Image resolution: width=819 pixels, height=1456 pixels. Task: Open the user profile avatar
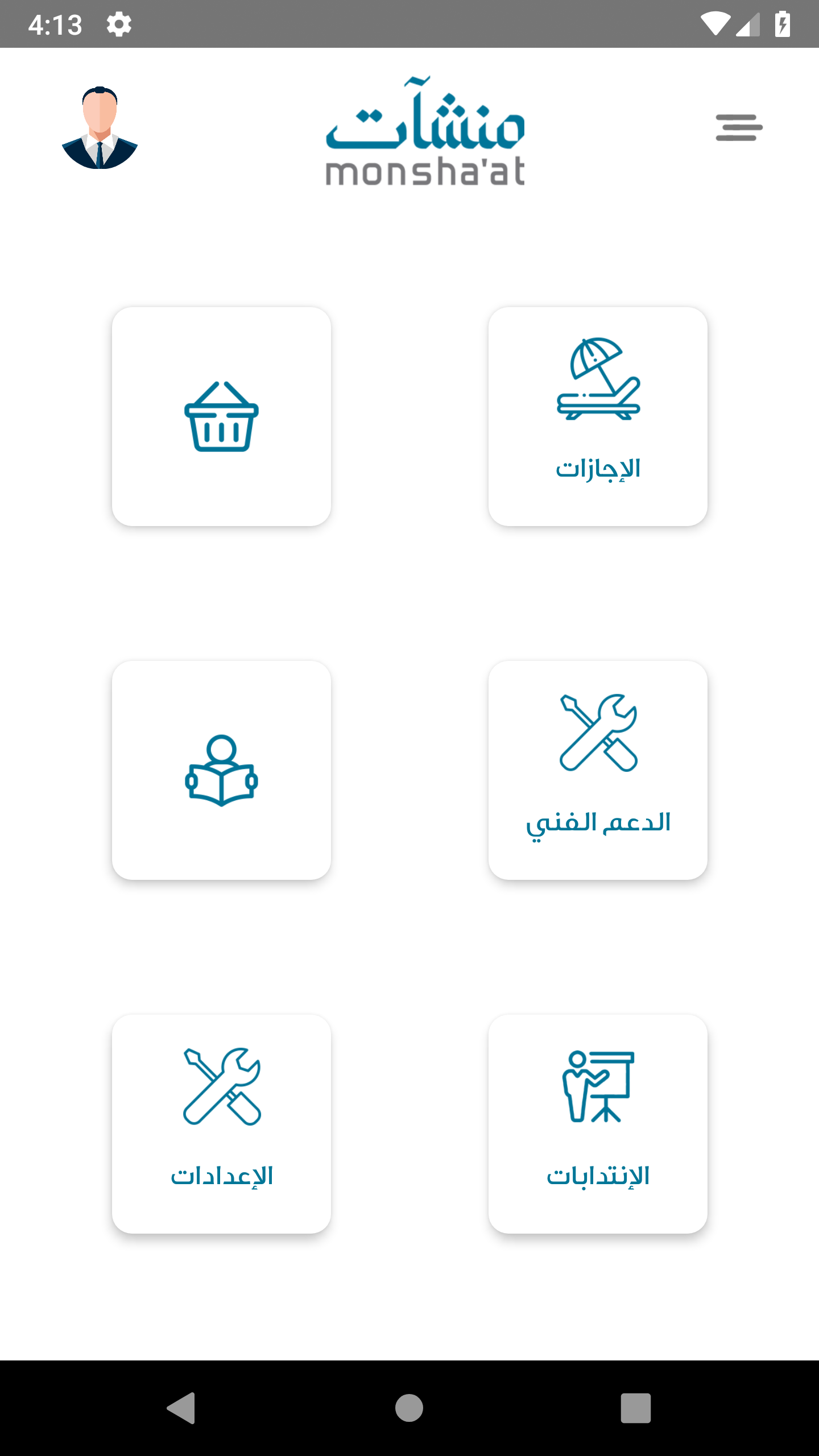[100, 128]
